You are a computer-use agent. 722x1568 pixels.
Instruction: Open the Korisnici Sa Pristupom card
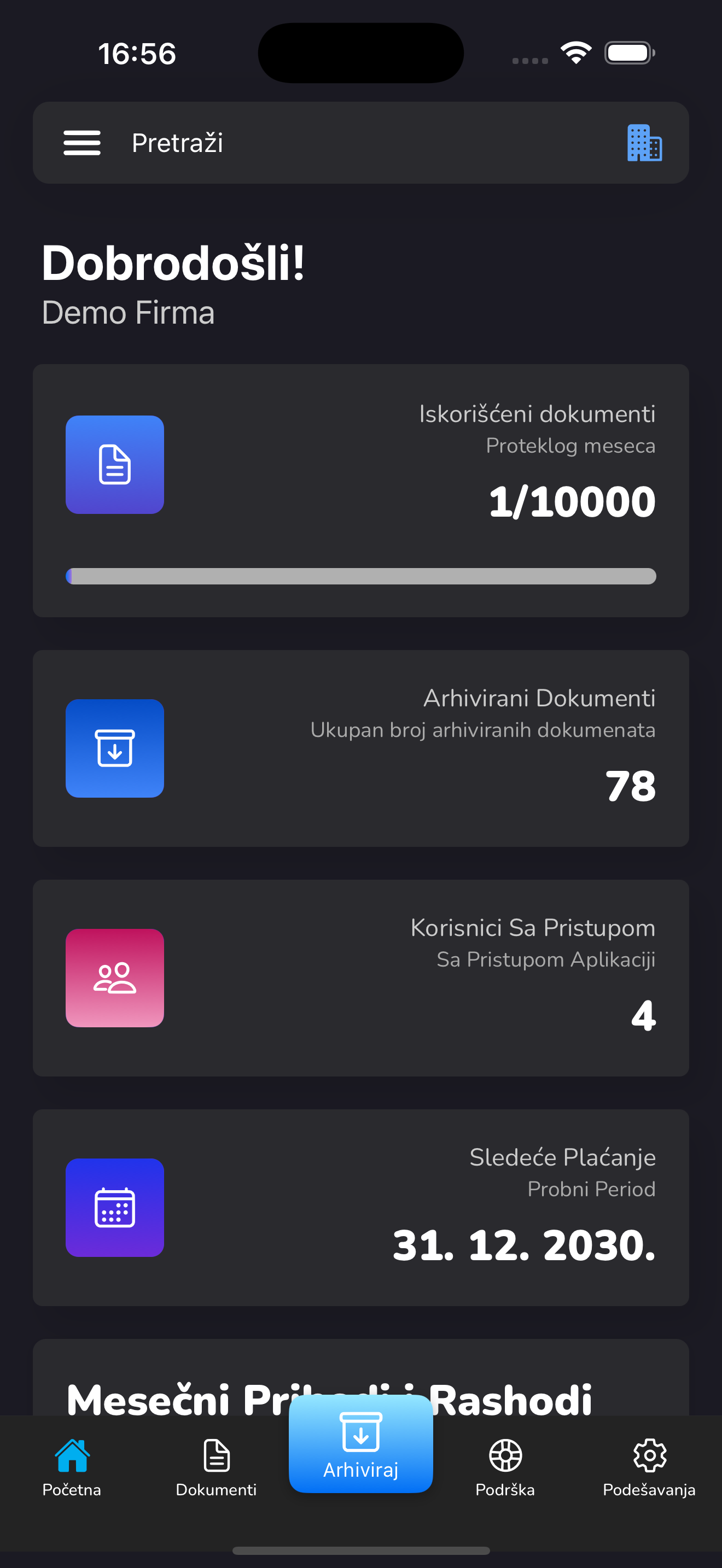coord(360,978)
